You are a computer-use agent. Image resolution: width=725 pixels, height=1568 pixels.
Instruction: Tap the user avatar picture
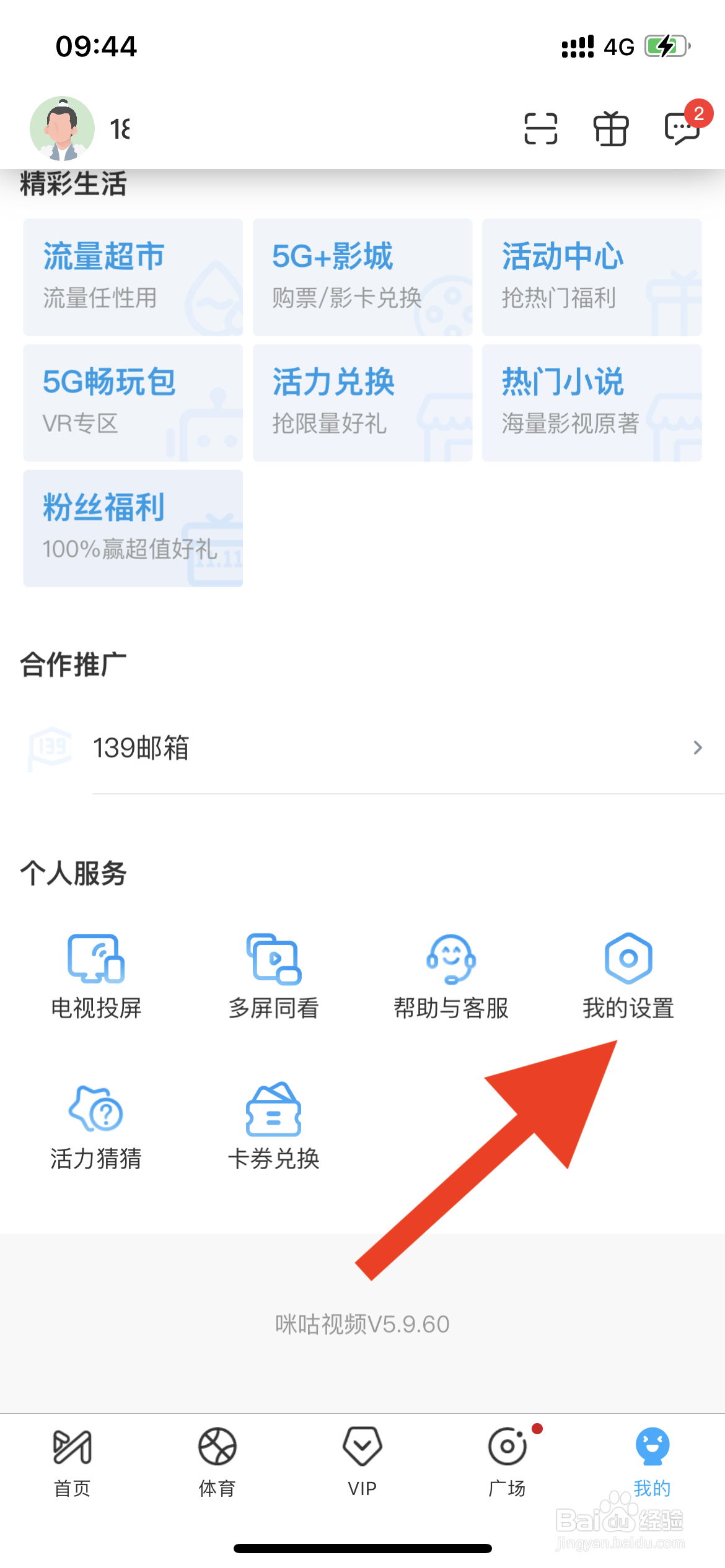pos(64,127)
